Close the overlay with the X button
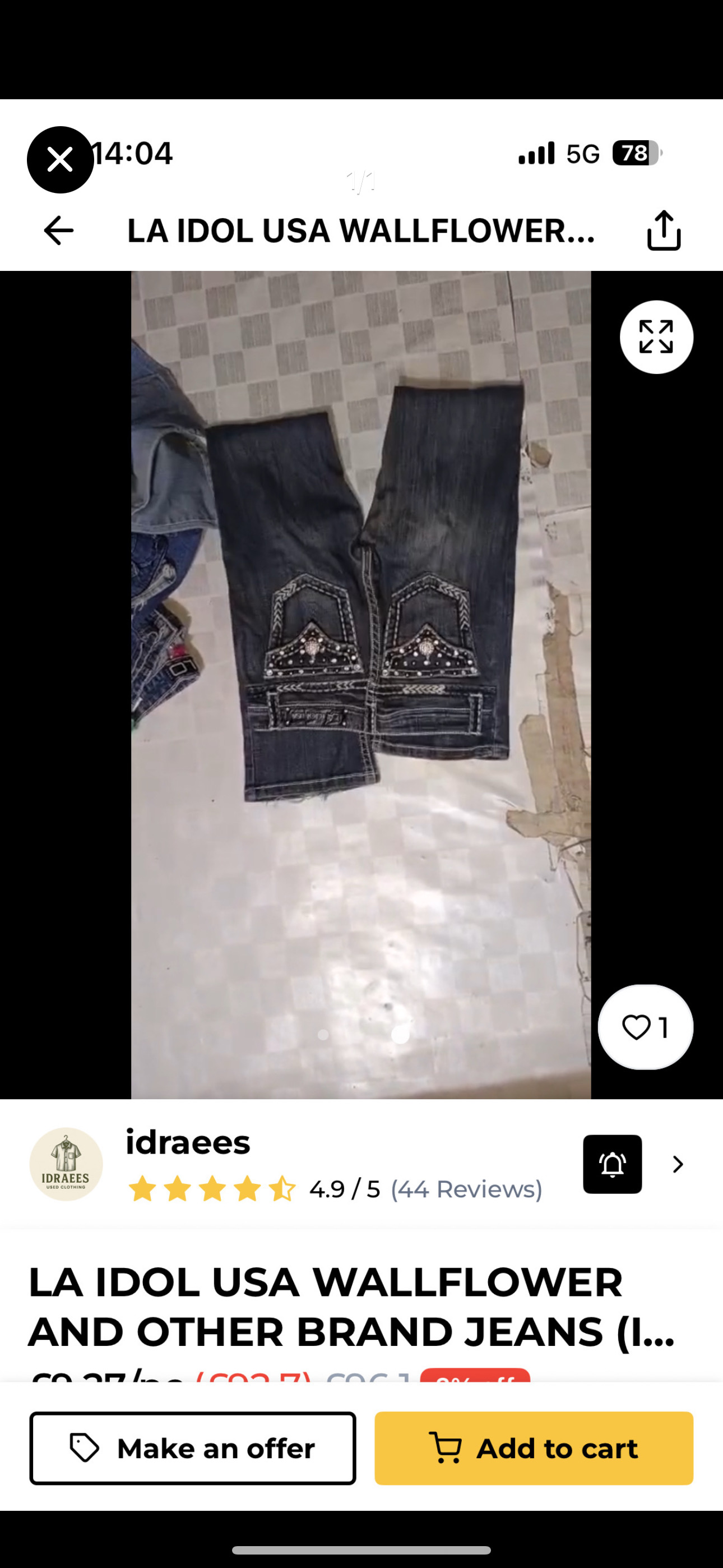This screenshot has width=723, height=1568. coord(61,160)
